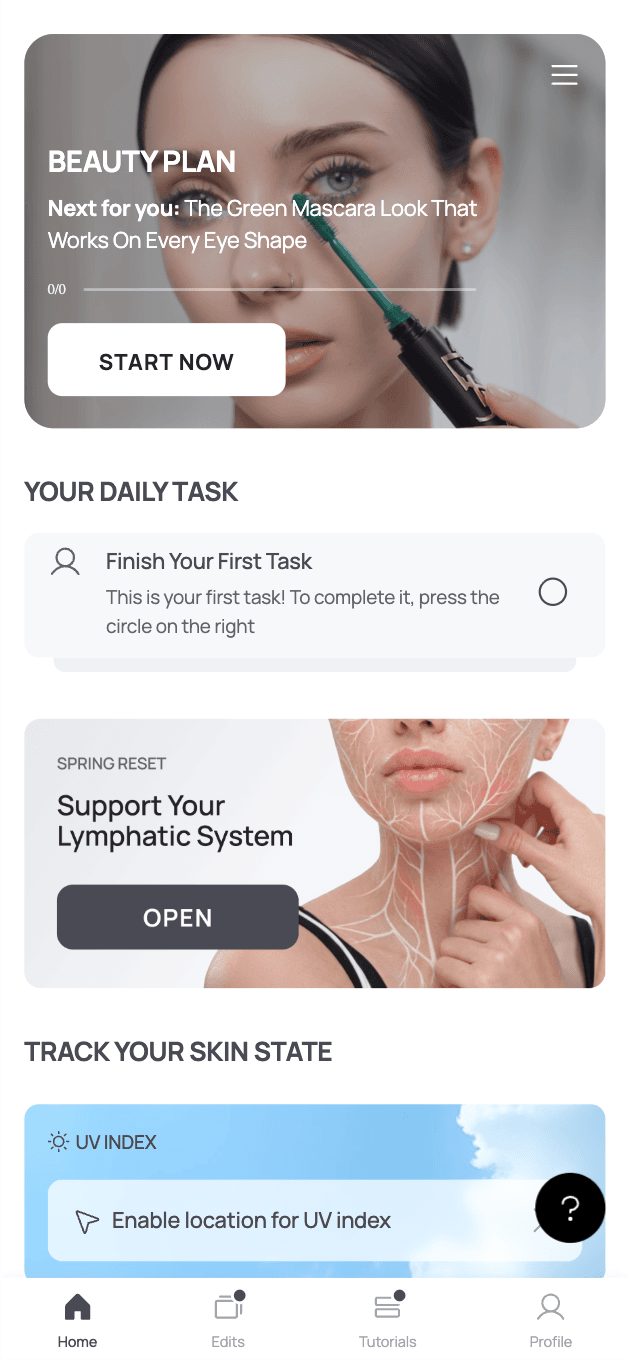This screenshot has width=628, height=1360.
Task: Open the help question mark button
Action: 570,1208
